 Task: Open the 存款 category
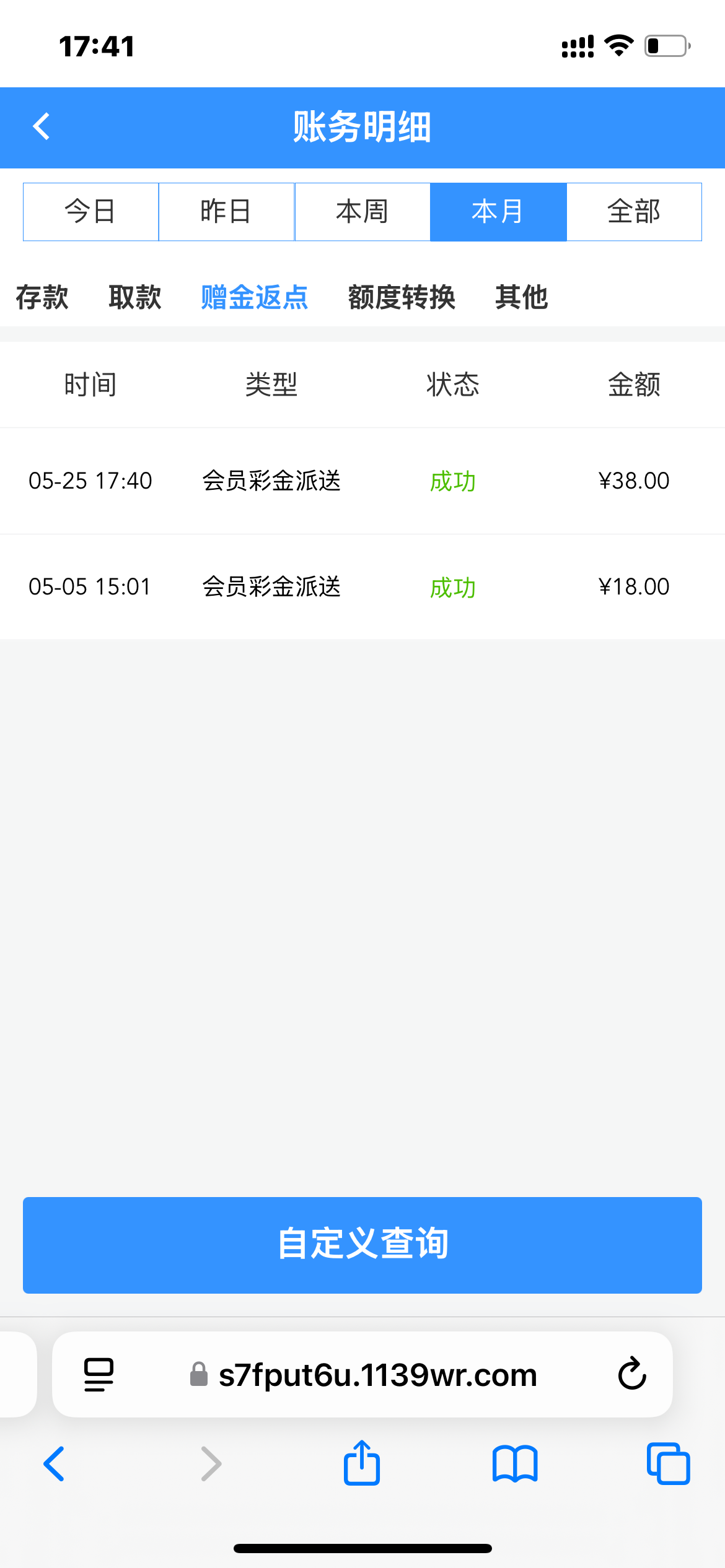tap(42, 297)
